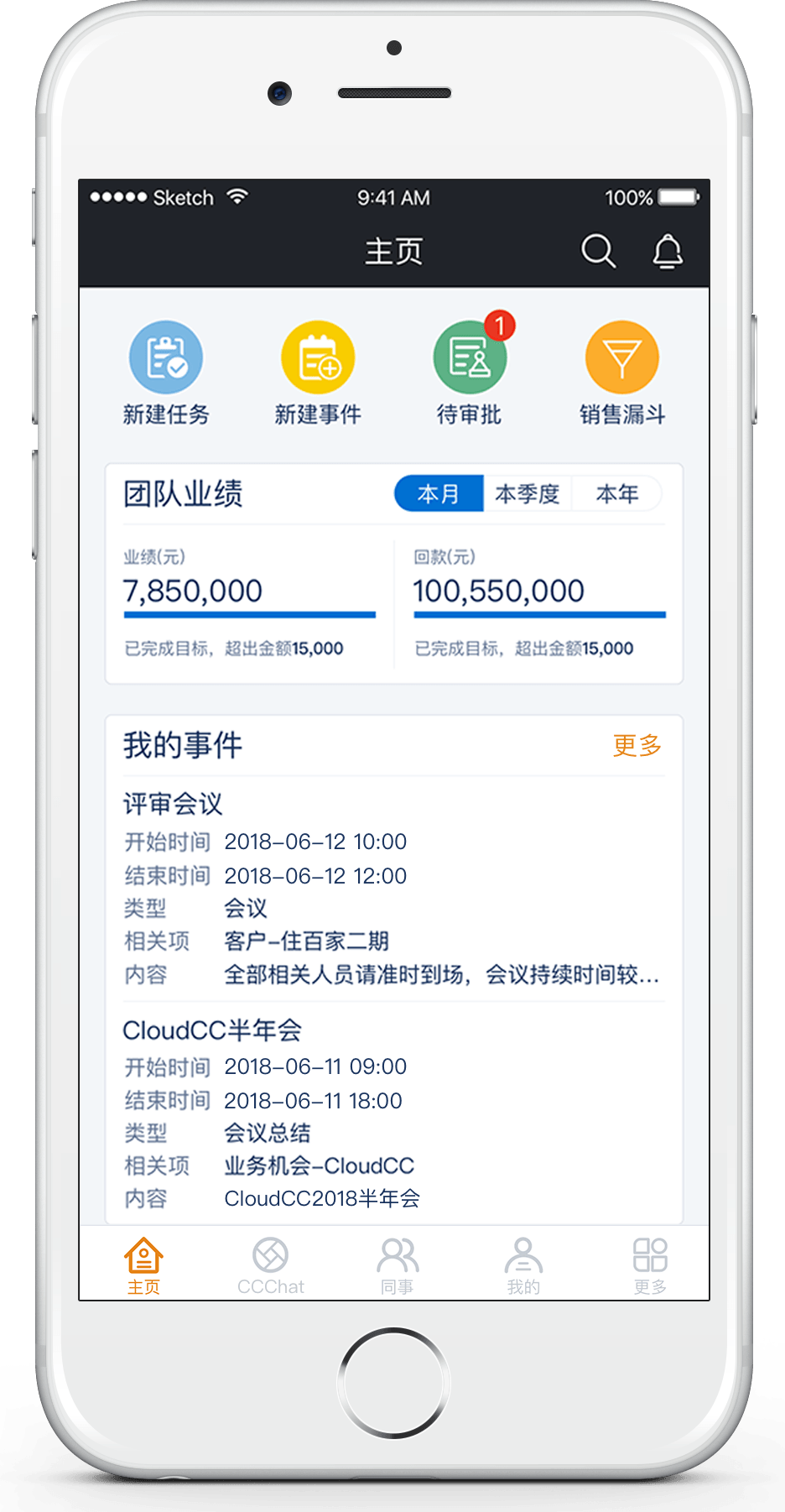This screenshot has width=785, height=1512.
Task: View more events via 更多 link
Action: coord(637,745)
